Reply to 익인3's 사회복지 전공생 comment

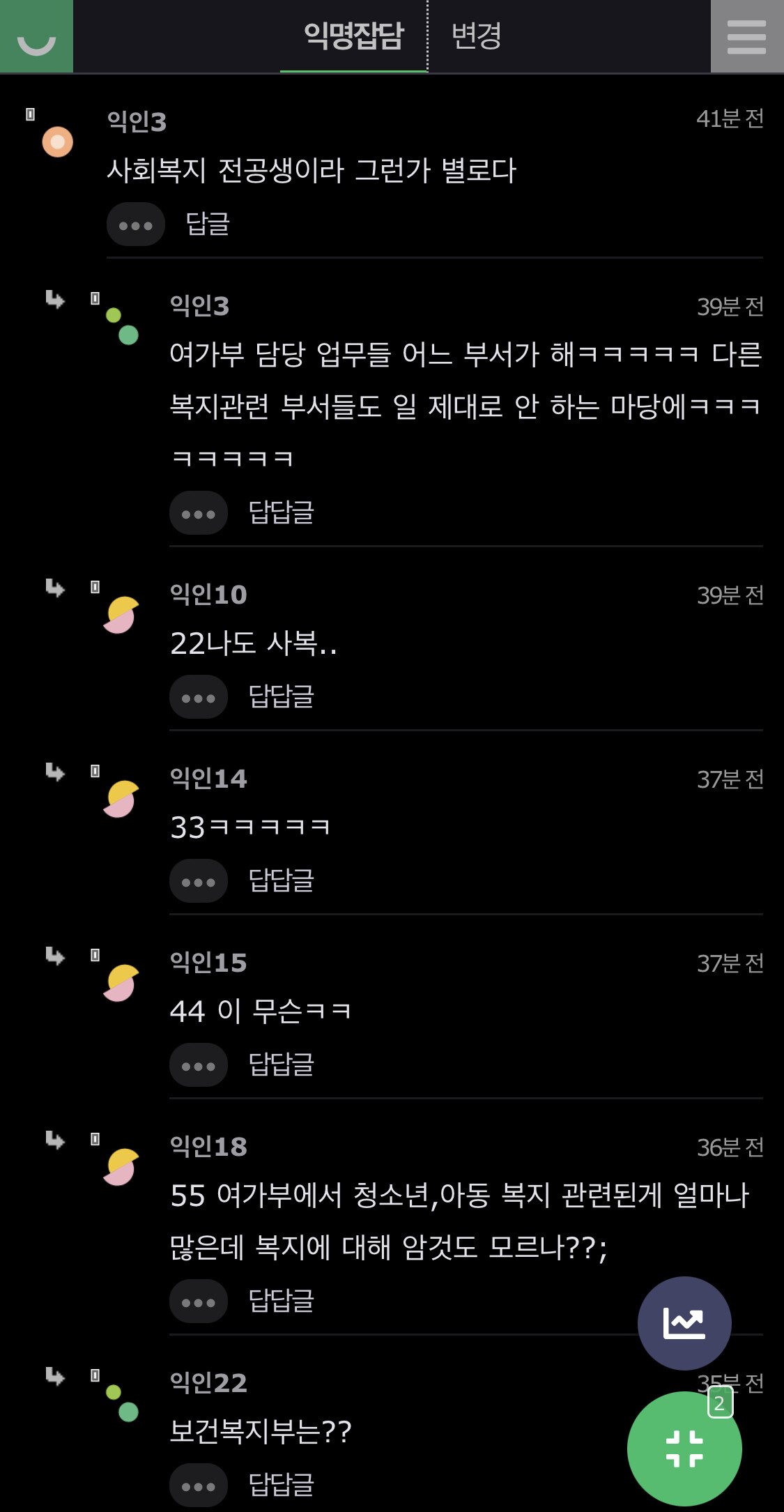(208, 224)
